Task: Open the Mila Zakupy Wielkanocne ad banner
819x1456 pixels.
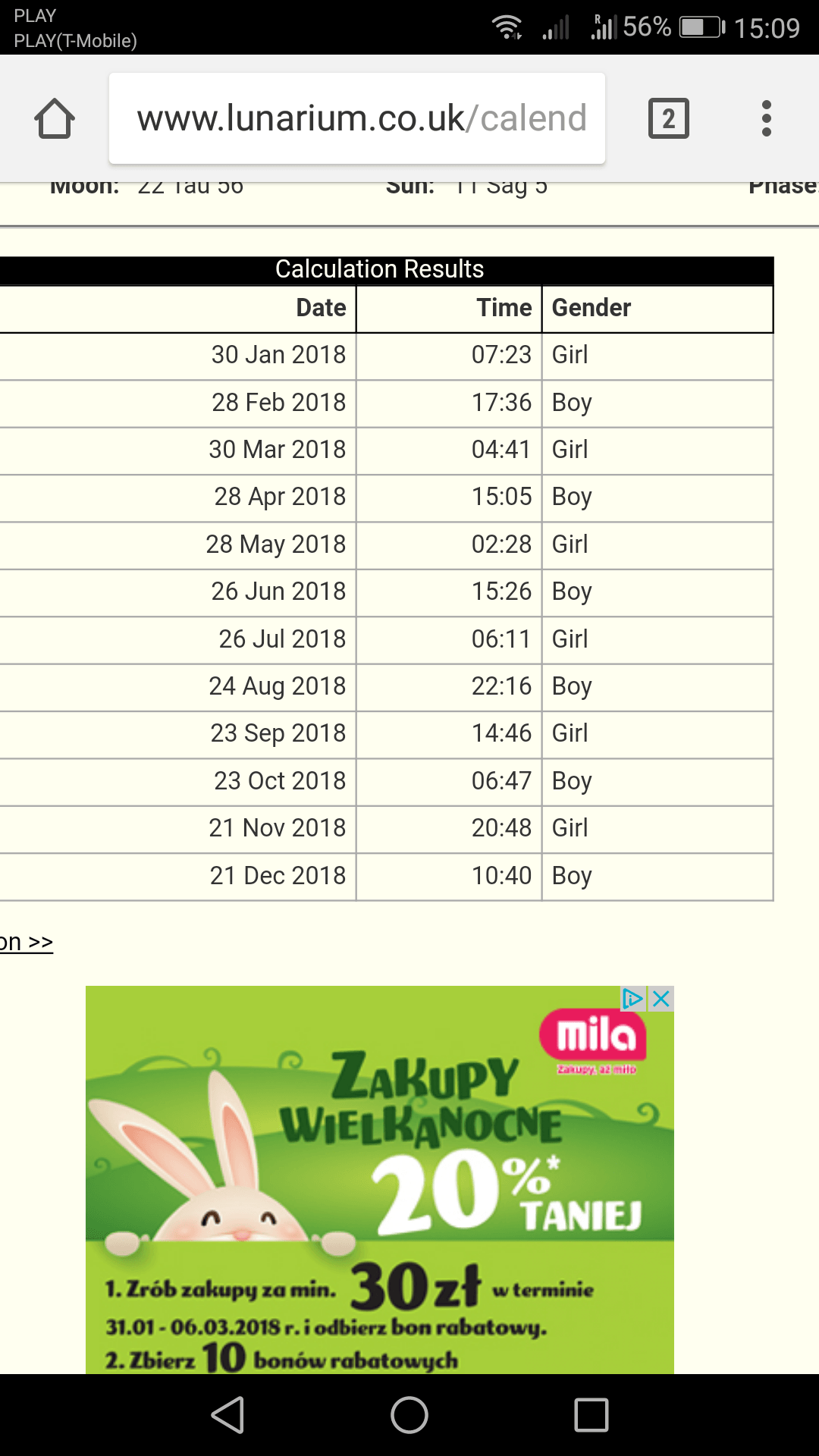Action: click(380, 1180)
